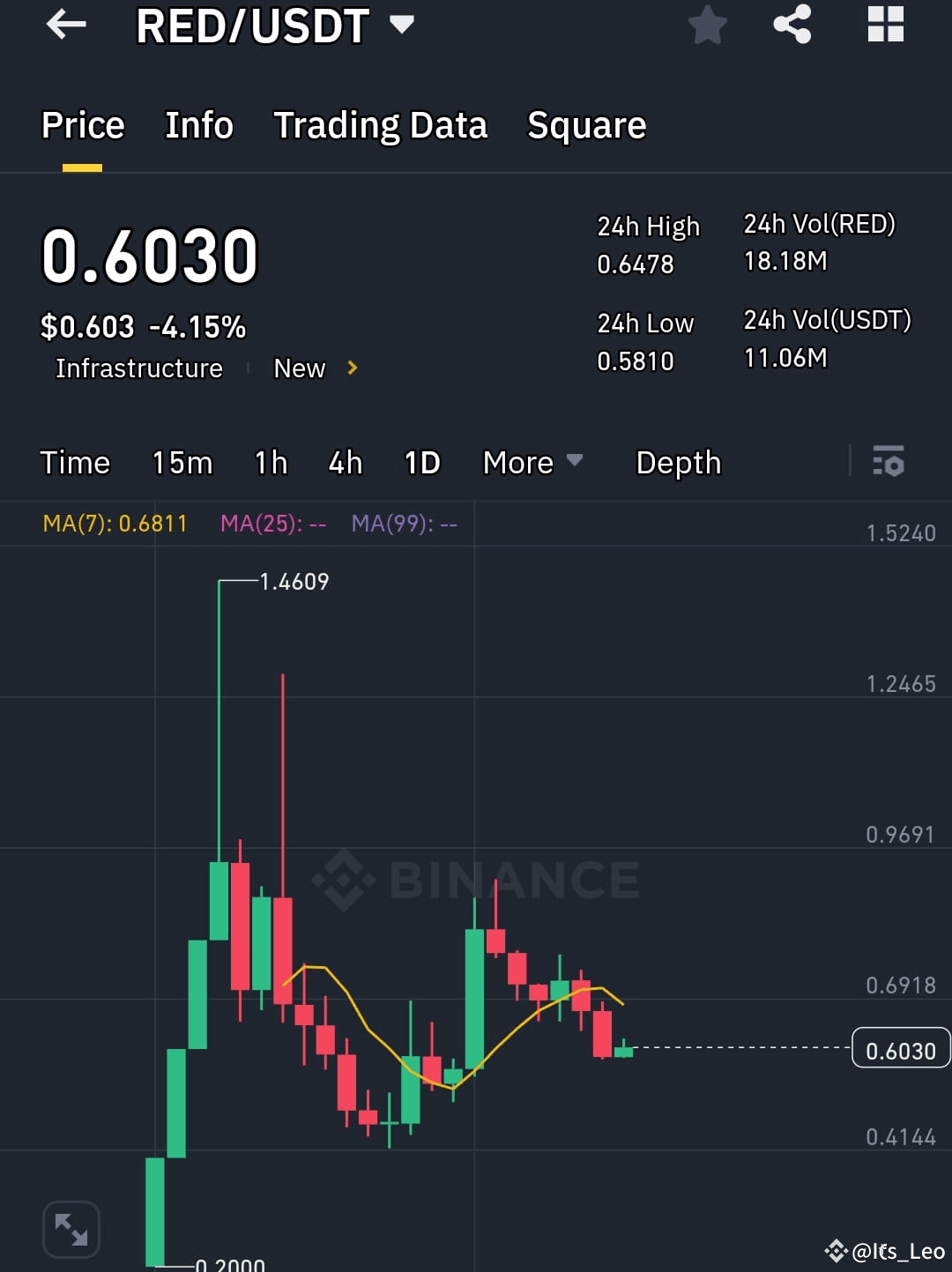
Task: Select the Info tab
Action: pyautogui.click(x=197, y=125)
